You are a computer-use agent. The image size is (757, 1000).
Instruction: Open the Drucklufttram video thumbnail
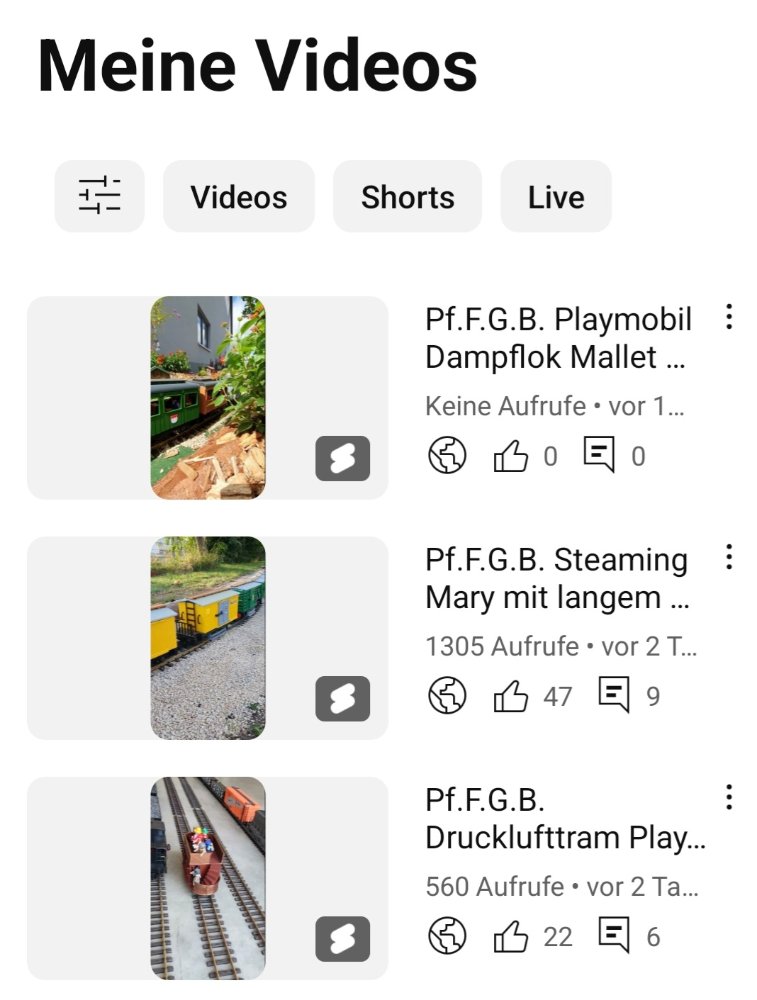(208, 878)
